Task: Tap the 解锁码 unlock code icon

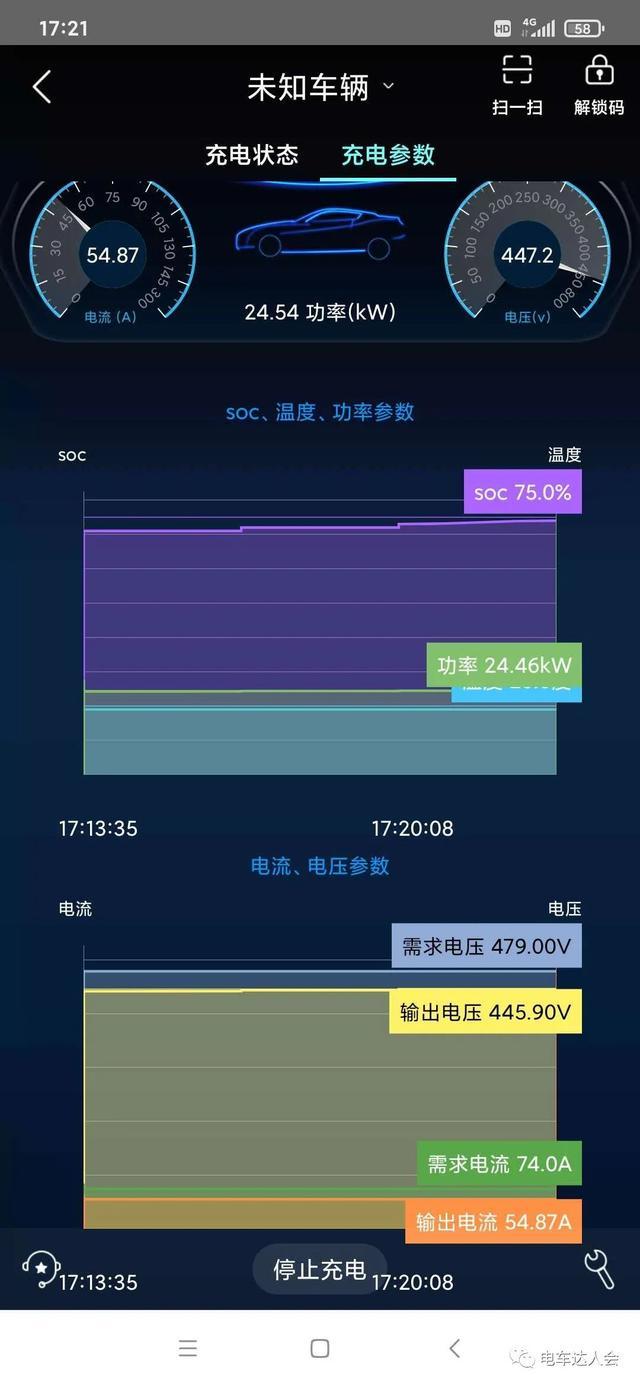Action: tap(599, 86)
